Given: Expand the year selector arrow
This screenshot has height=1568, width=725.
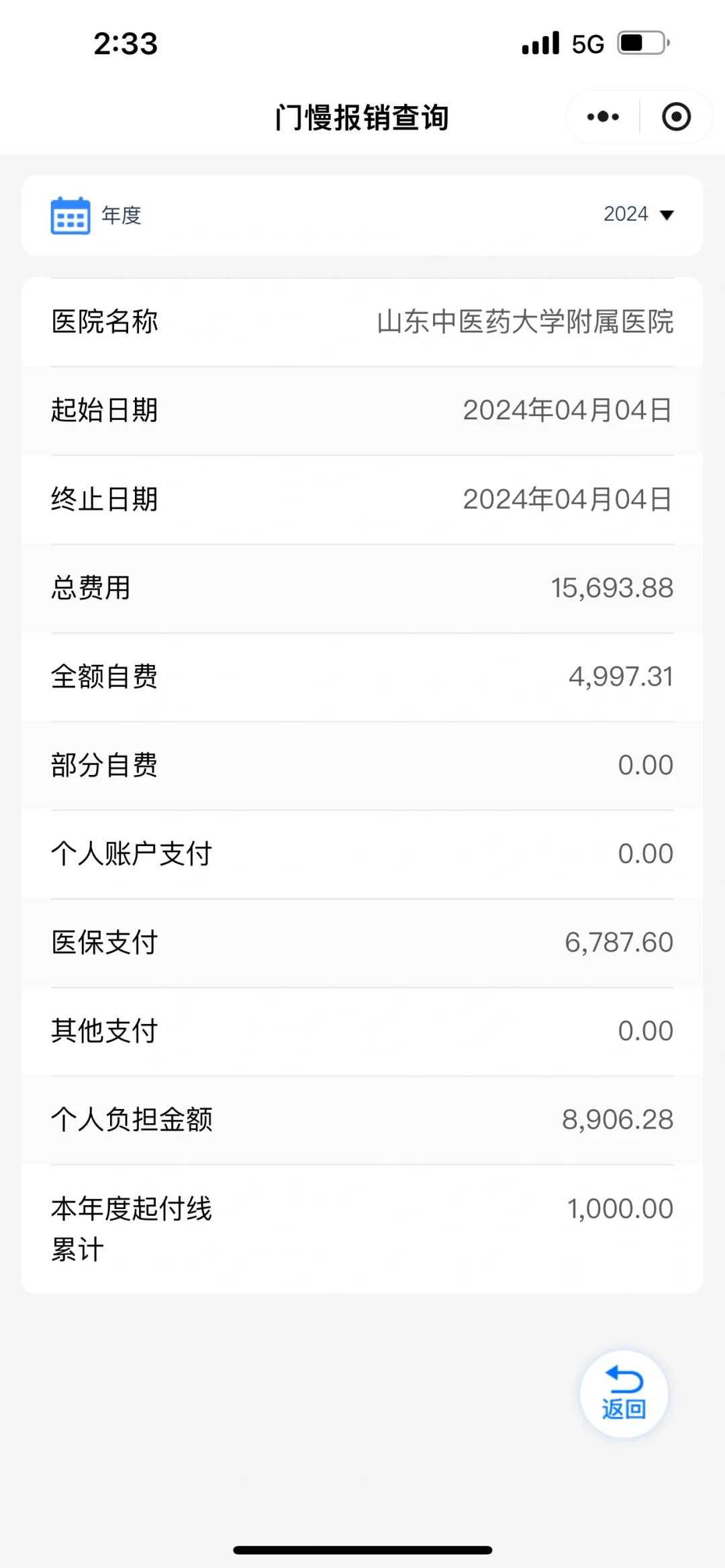Looking at the screenshot, I should (x=665, y=215).
